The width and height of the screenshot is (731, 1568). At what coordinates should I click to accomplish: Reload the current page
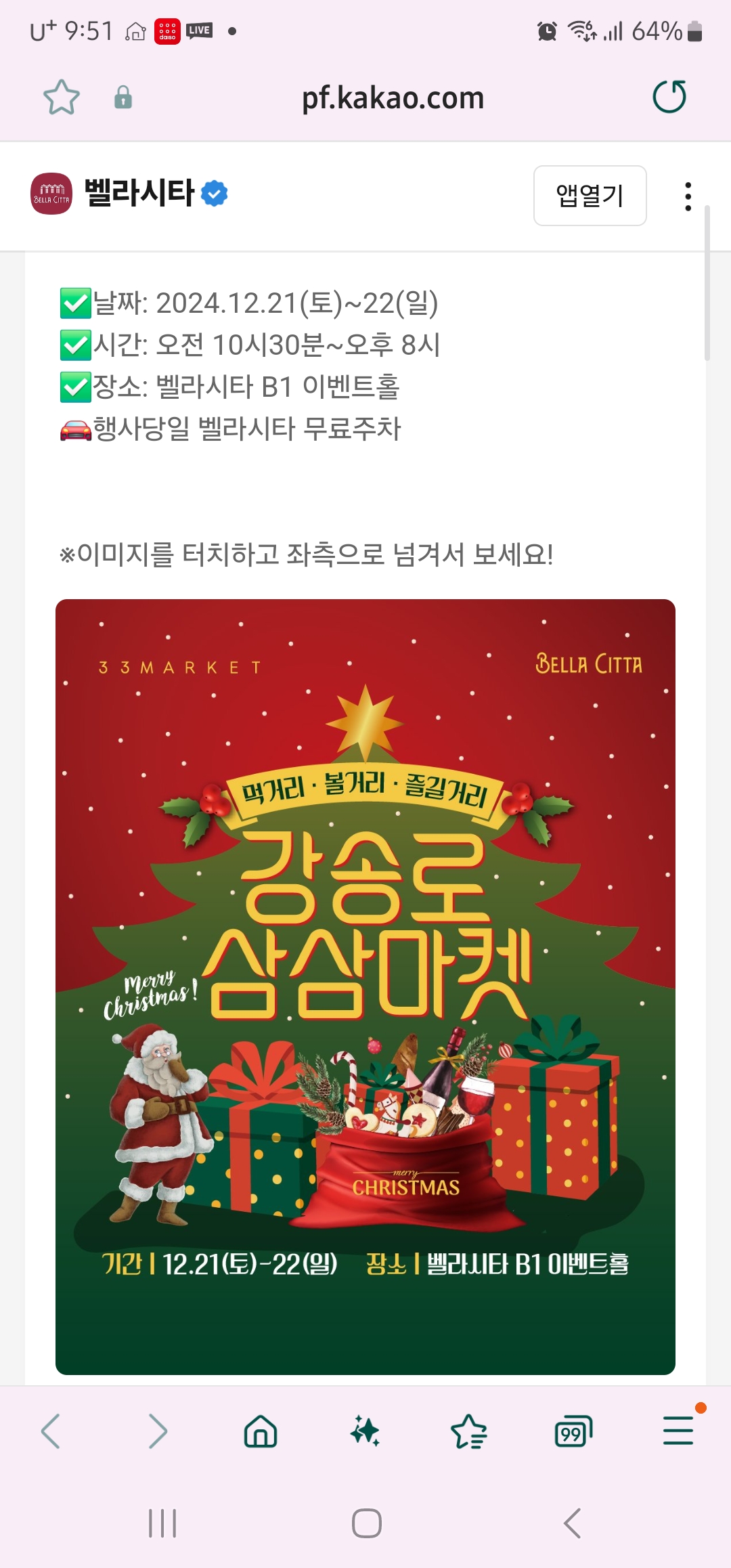click(x=669, y=97)
